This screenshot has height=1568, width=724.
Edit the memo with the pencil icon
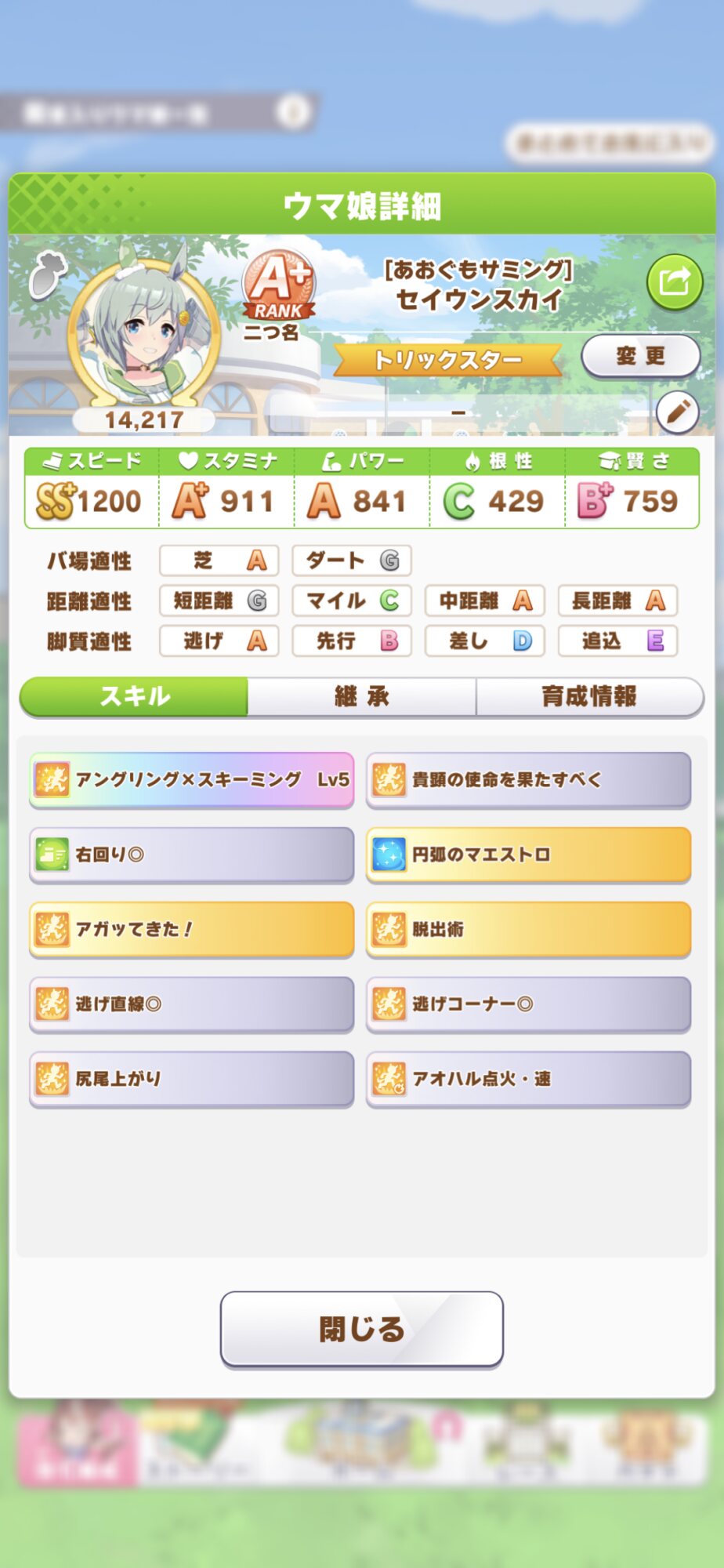[677, 412]
